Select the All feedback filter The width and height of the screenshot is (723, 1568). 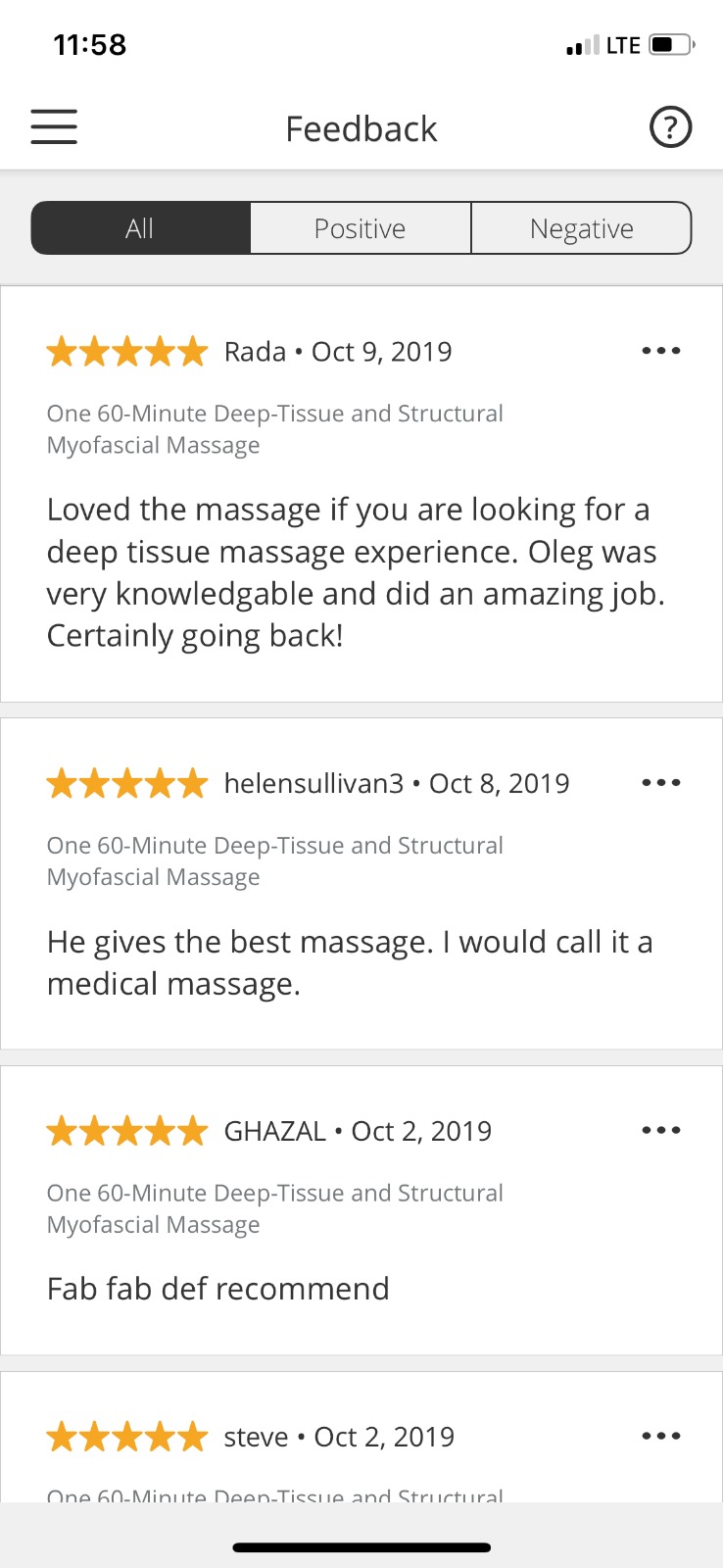141,228
